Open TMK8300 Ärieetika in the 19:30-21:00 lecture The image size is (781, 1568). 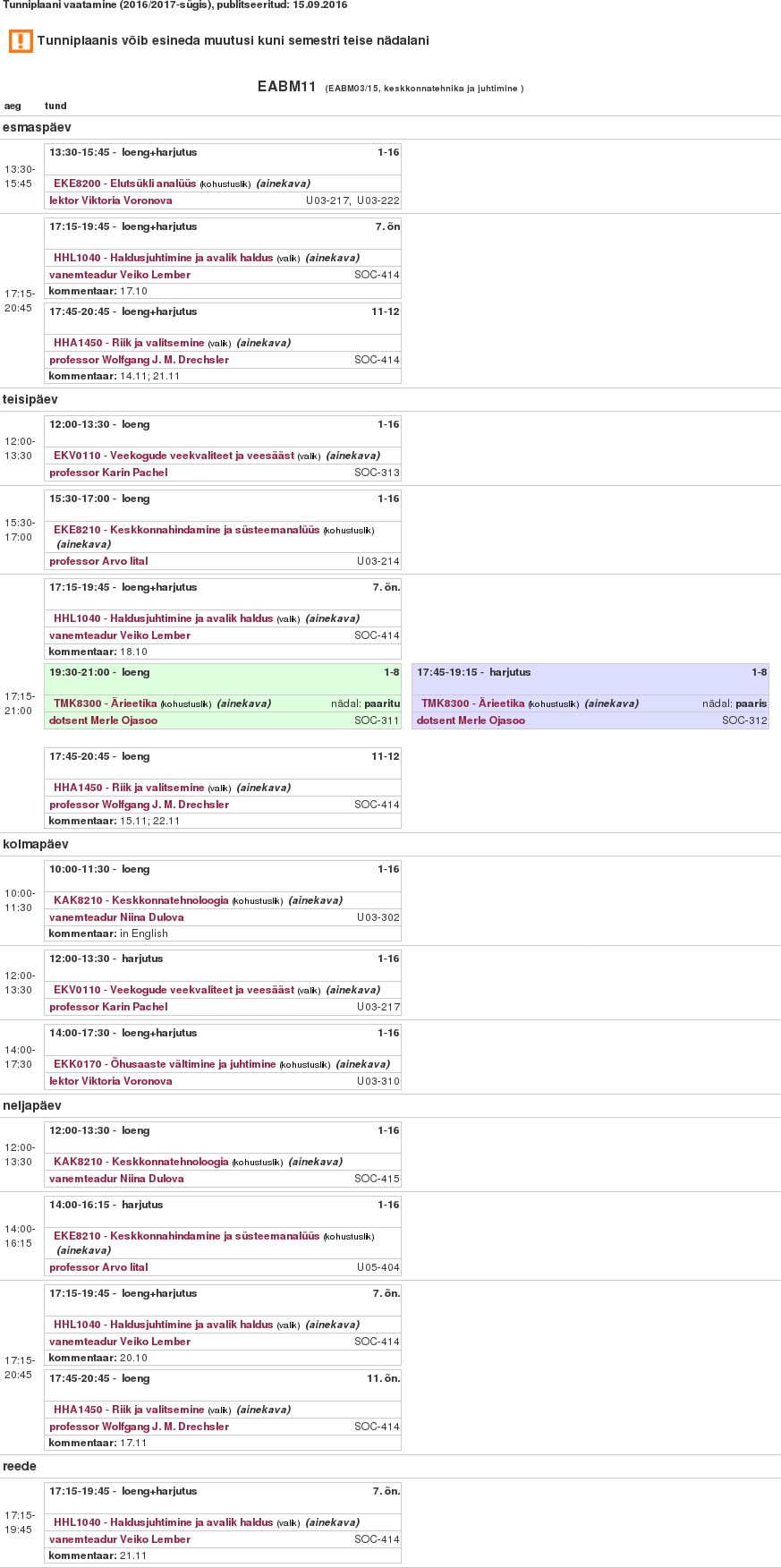click(x=105, y=703)
